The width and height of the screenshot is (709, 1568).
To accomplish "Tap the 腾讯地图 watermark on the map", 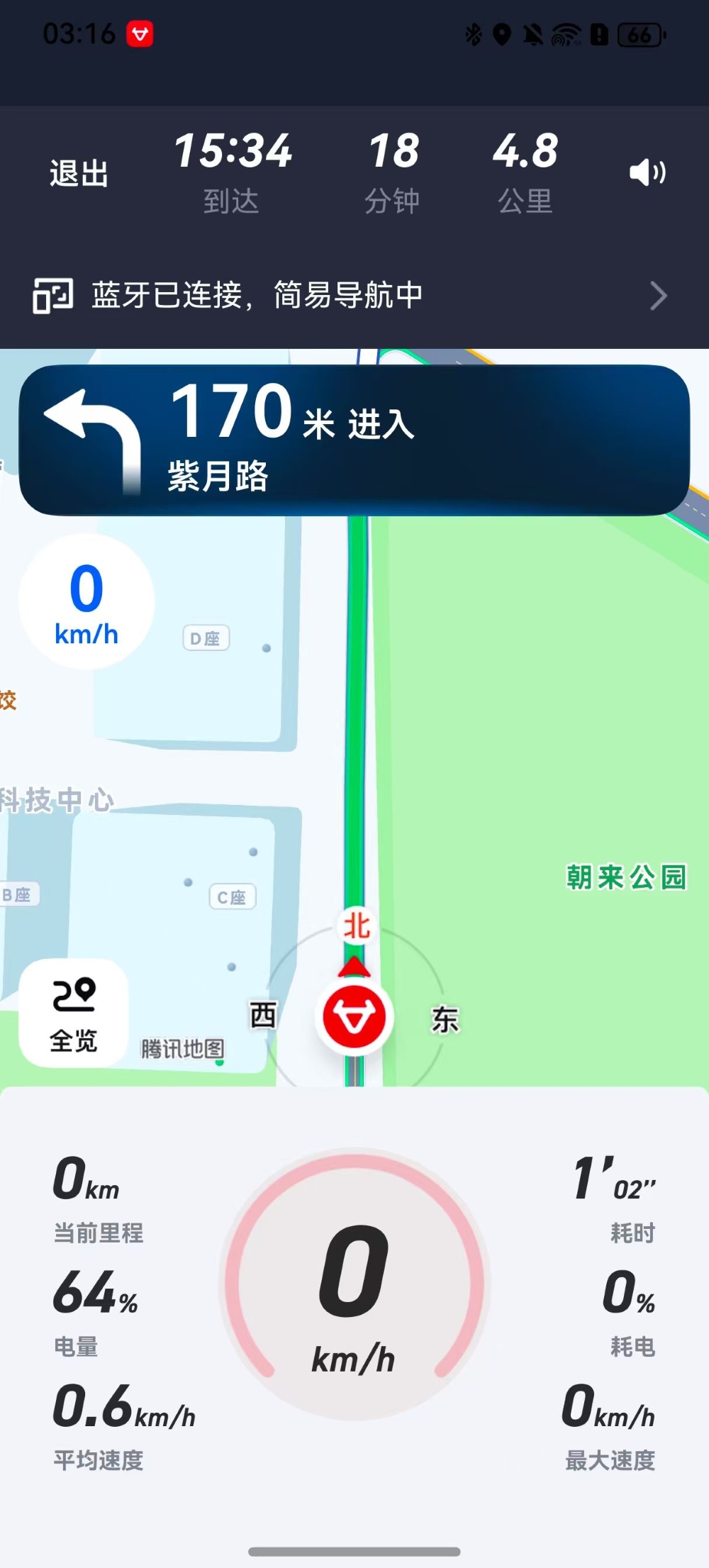I will [182, 1047].
